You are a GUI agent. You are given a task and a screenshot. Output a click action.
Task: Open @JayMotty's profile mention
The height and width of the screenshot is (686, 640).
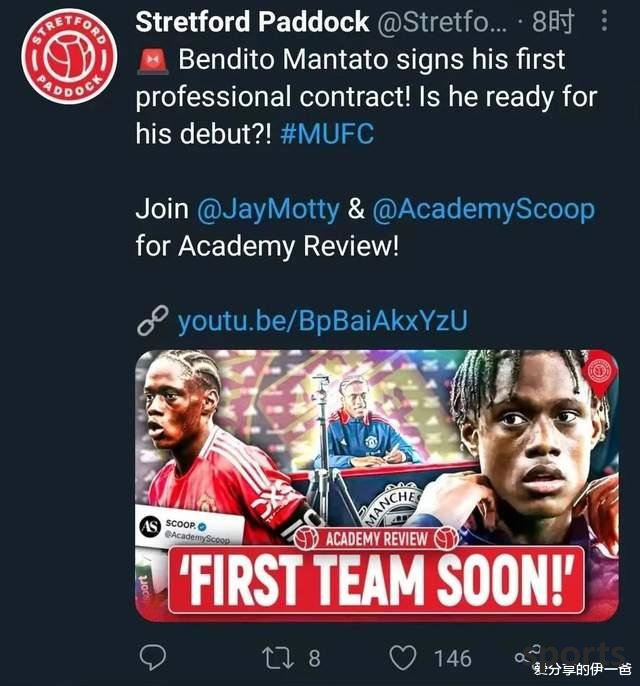[x=267, y=209]
